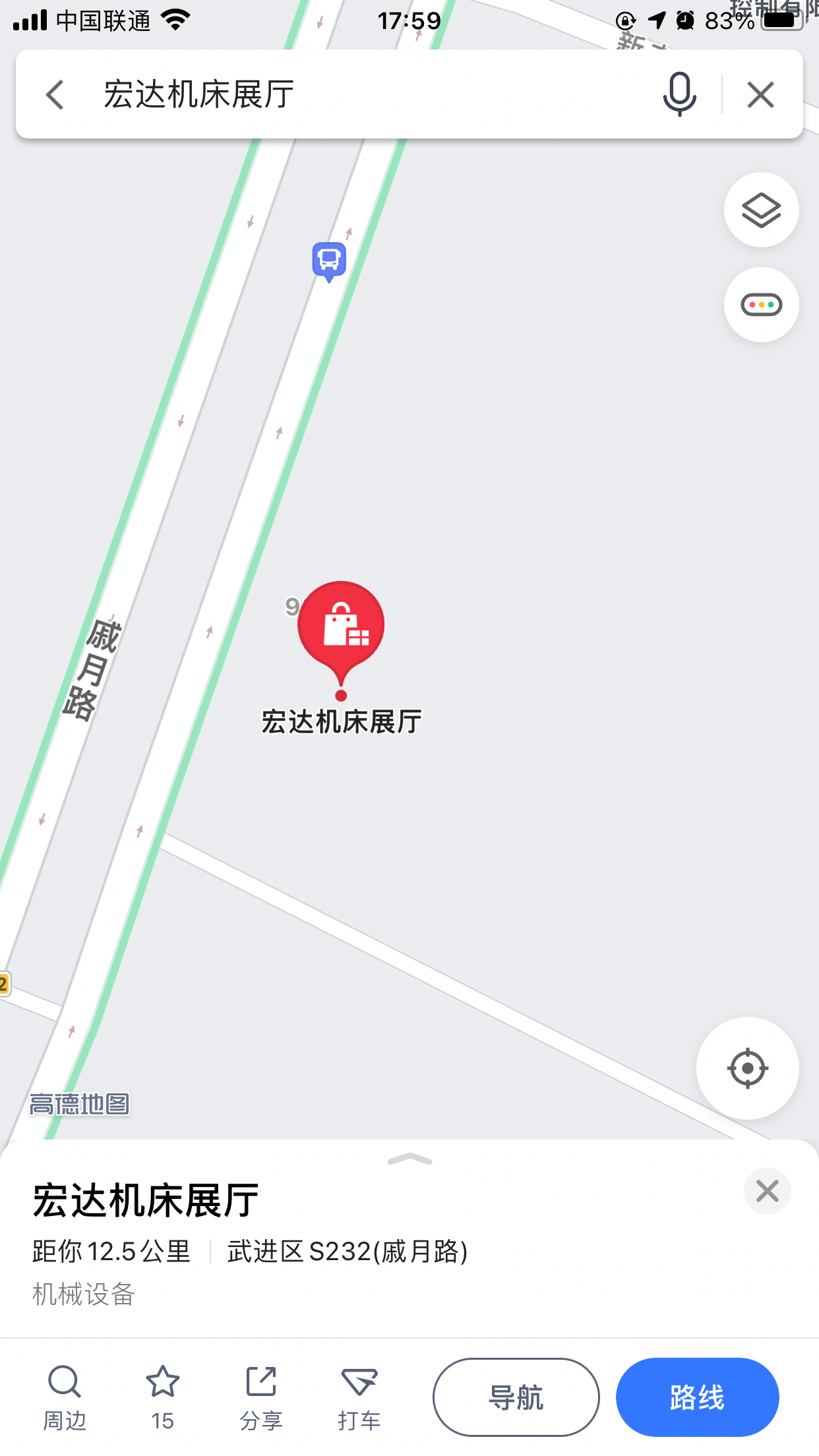This screenshot has width=819, height=1456.
Task: Recenter map using the locate crosshair
Action: tap(748, 1069)
